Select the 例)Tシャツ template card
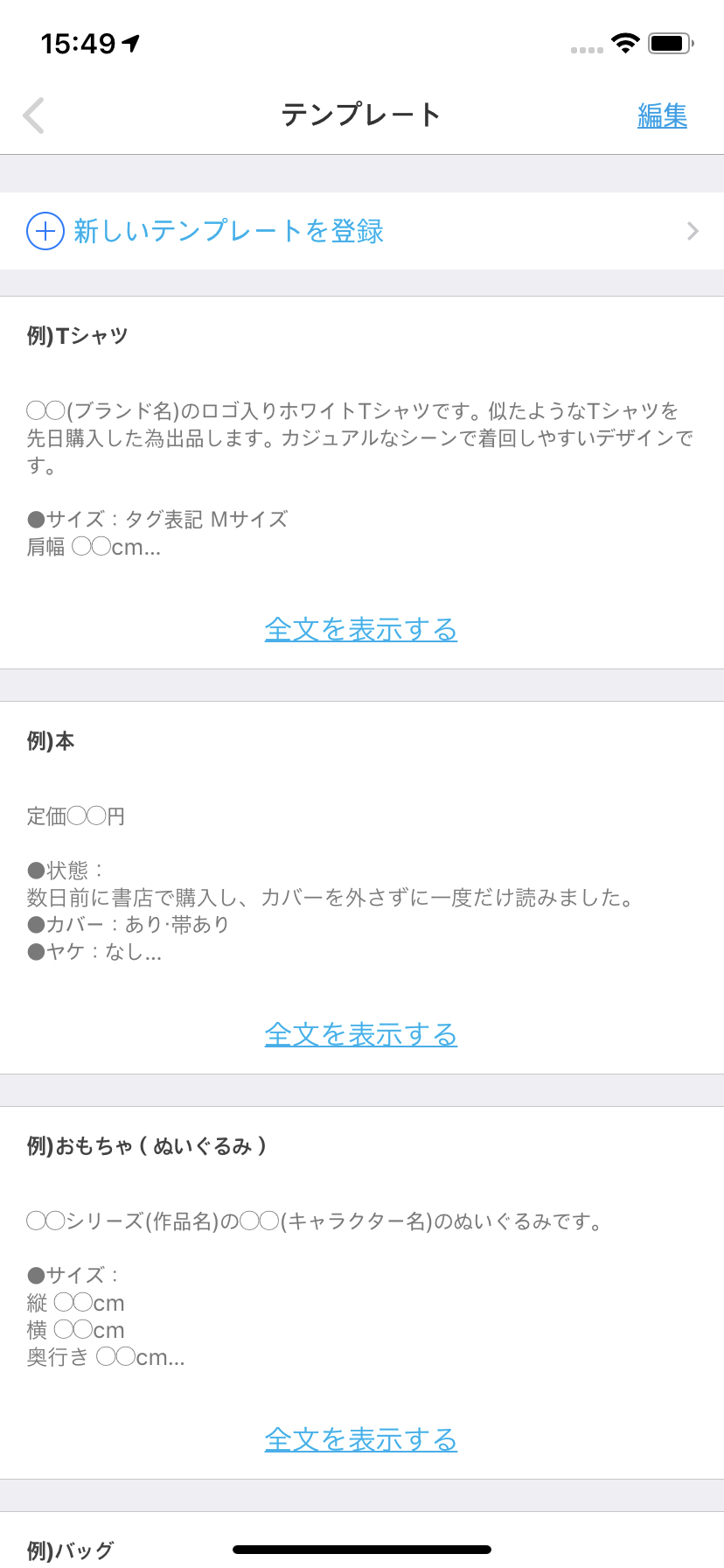 [362, 483]
